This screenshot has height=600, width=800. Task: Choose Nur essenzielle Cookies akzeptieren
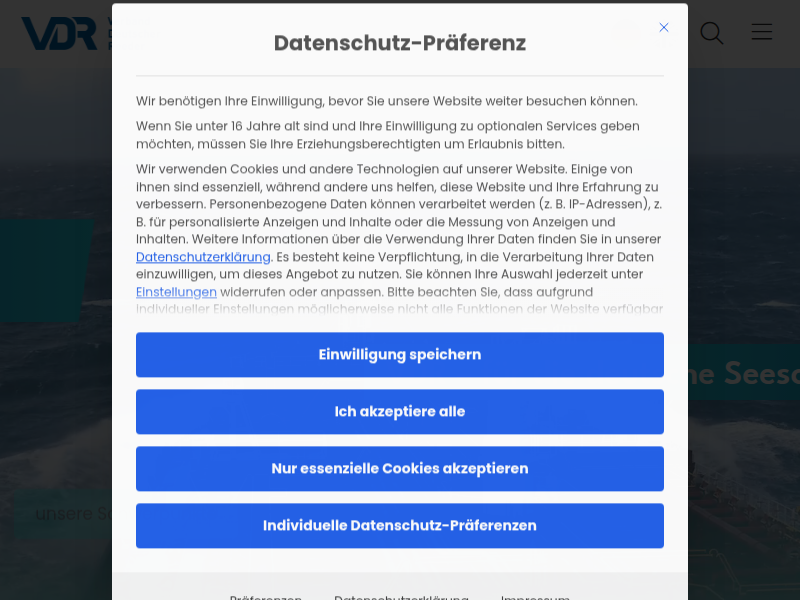click(x=400, y=469)
